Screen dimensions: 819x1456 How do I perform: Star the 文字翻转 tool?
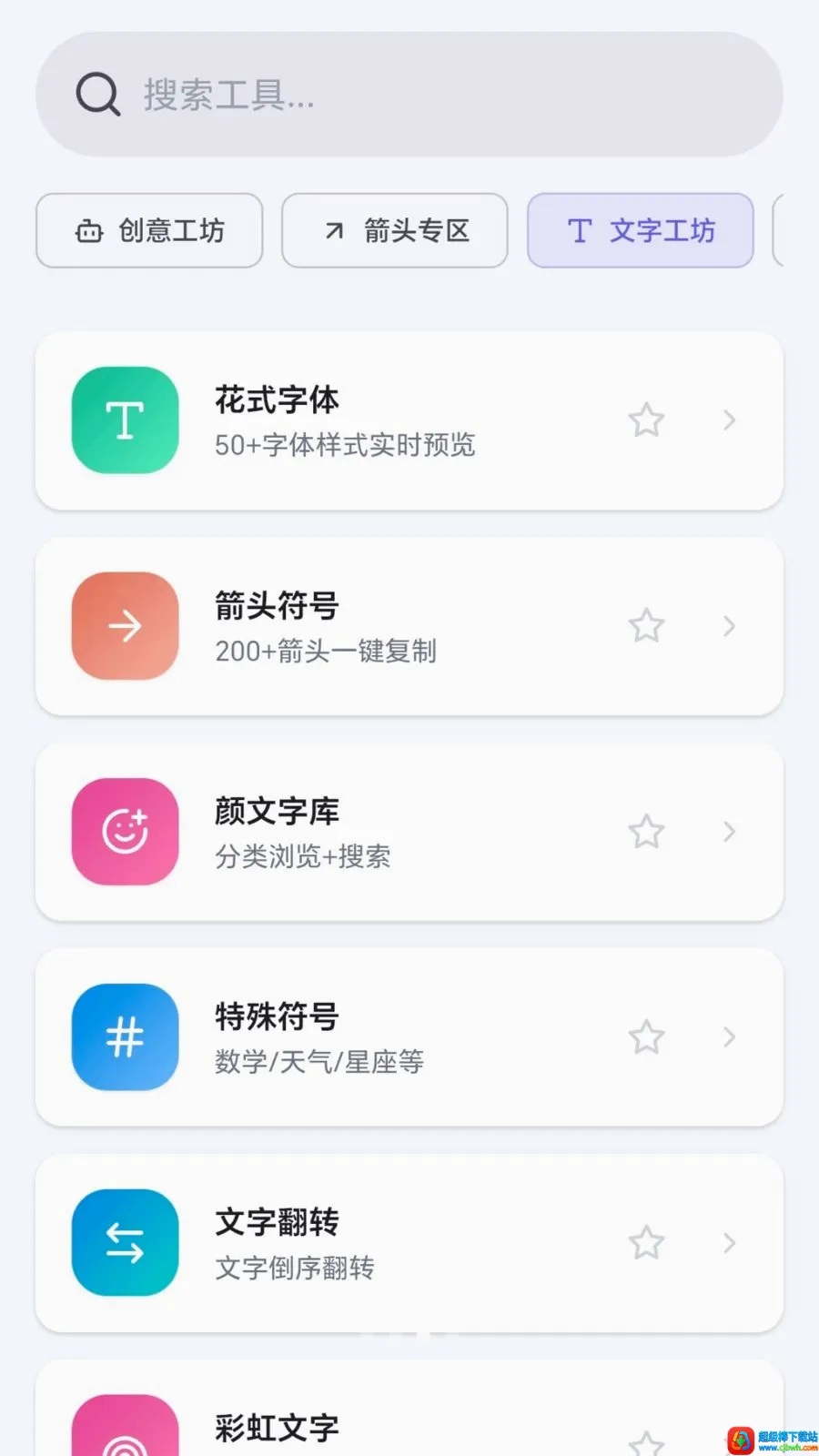click(646, 1243)
